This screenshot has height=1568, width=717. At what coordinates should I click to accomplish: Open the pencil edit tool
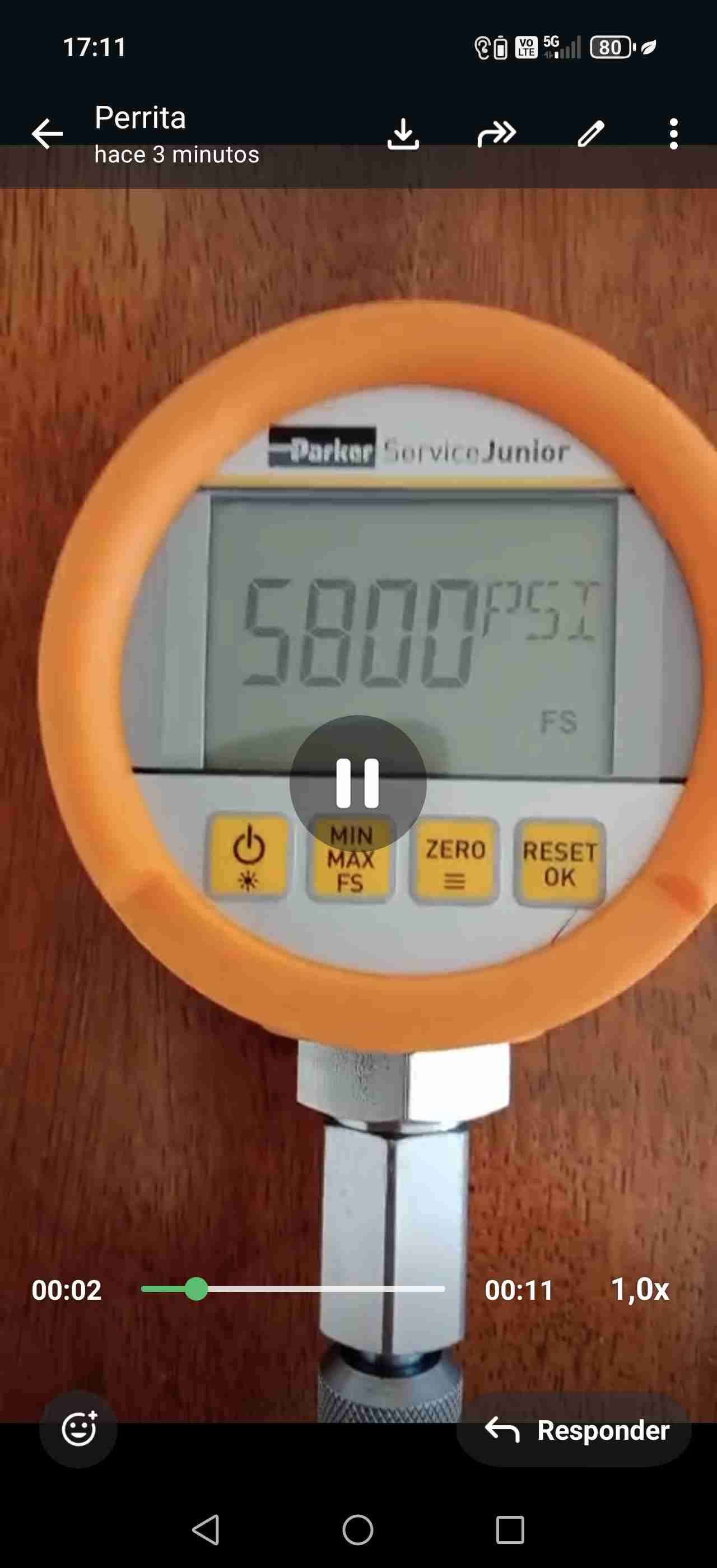(x=590, y=134)
